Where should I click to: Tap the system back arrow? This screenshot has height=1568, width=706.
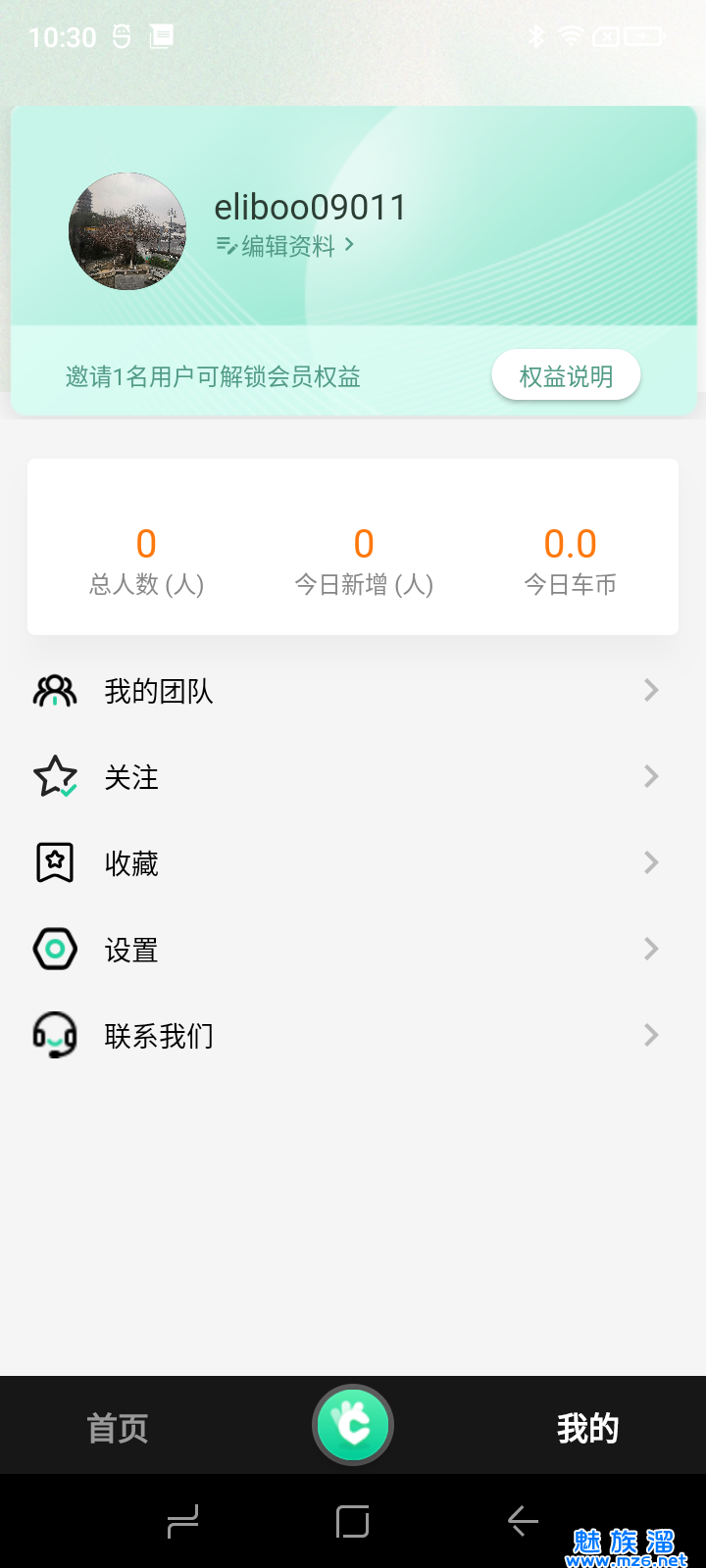point(524,1521)
